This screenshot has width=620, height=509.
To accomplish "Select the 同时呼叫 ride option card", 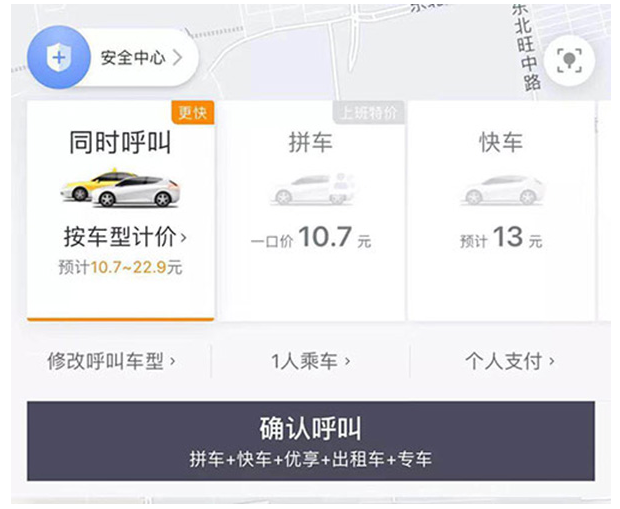I will tap(120, 210).
